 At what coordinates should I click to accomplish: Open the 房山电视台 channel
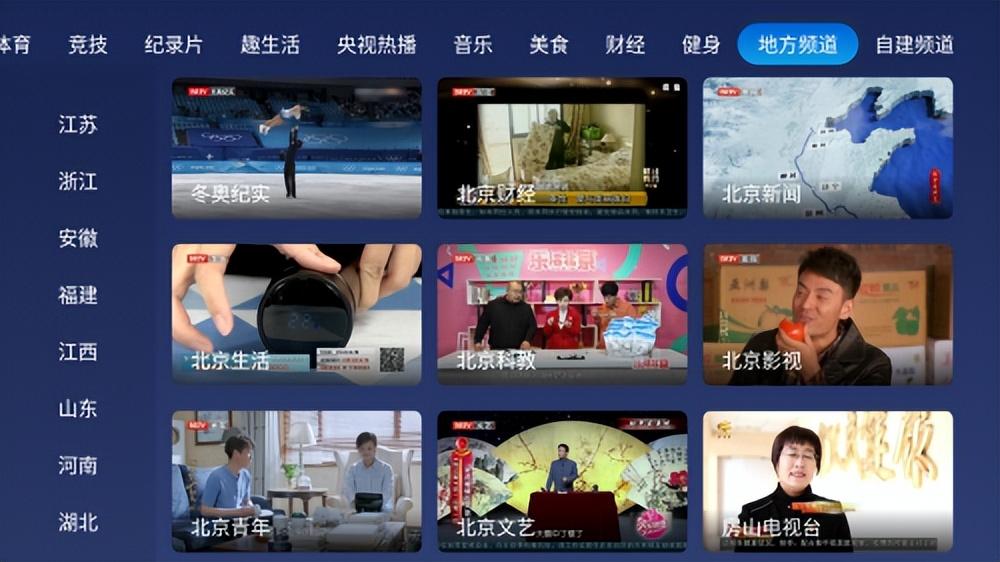coord(828,482)
